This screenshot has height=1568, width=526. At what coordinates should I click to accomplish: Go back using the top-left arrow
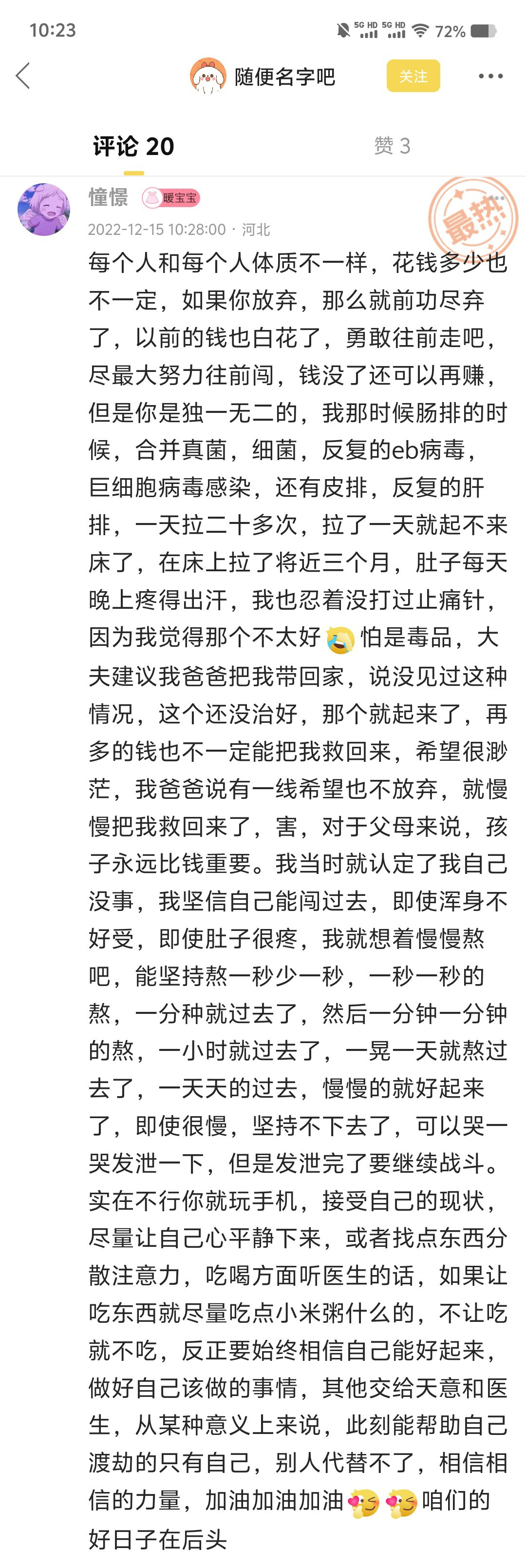(x=23, y=76)
